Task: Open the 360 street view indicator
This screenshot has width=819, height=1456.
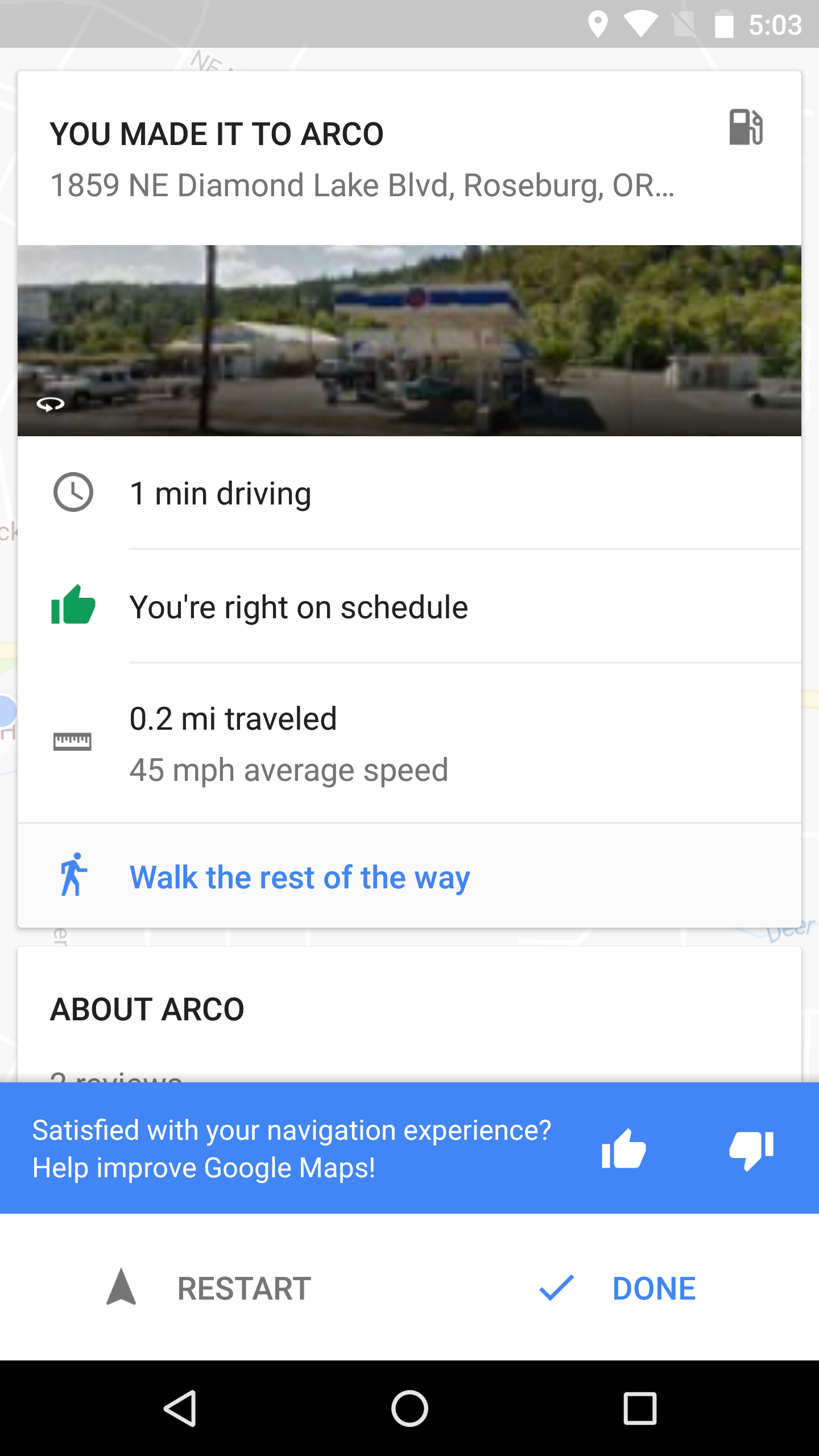Action: [51, 404]
